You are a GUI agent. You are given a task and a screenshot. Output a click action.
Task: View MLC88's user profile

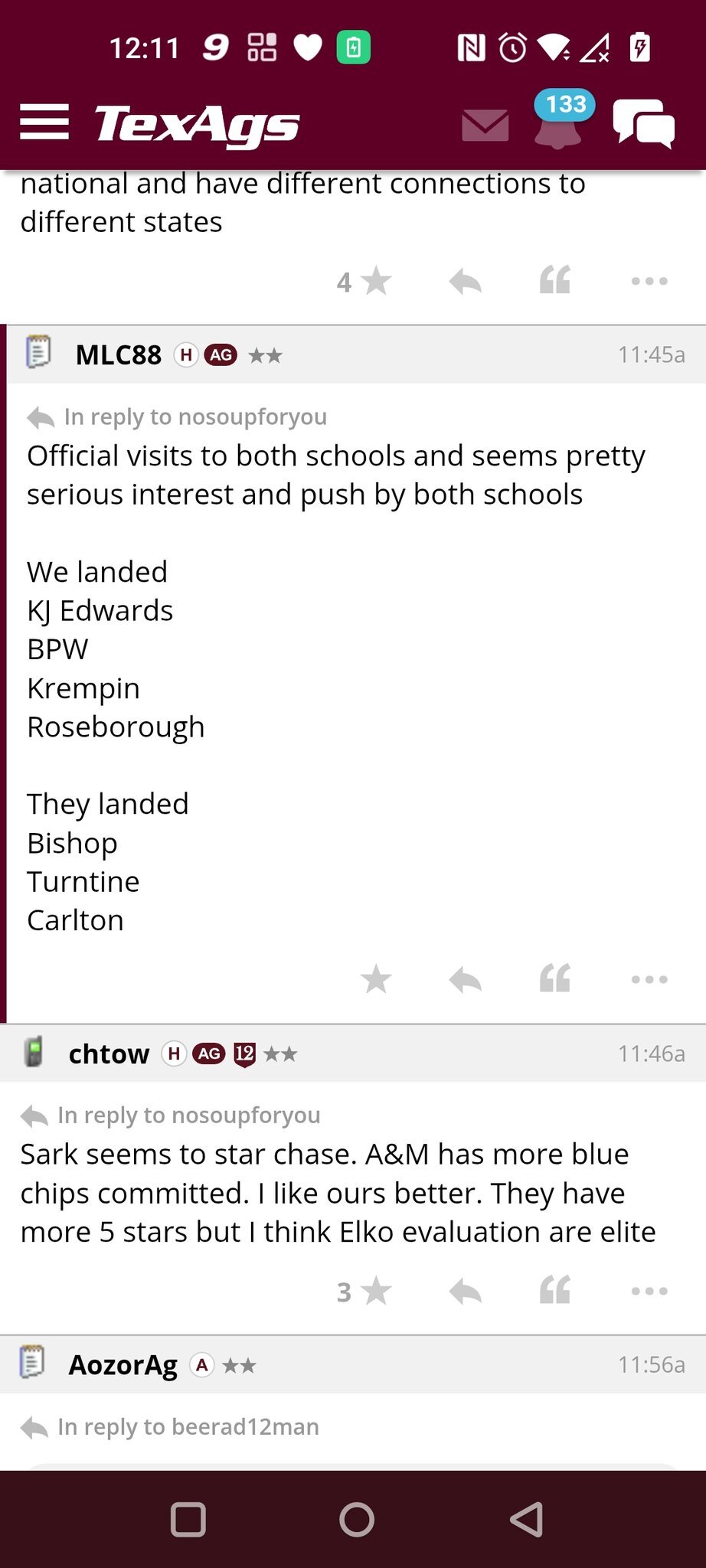pos(119,355)
